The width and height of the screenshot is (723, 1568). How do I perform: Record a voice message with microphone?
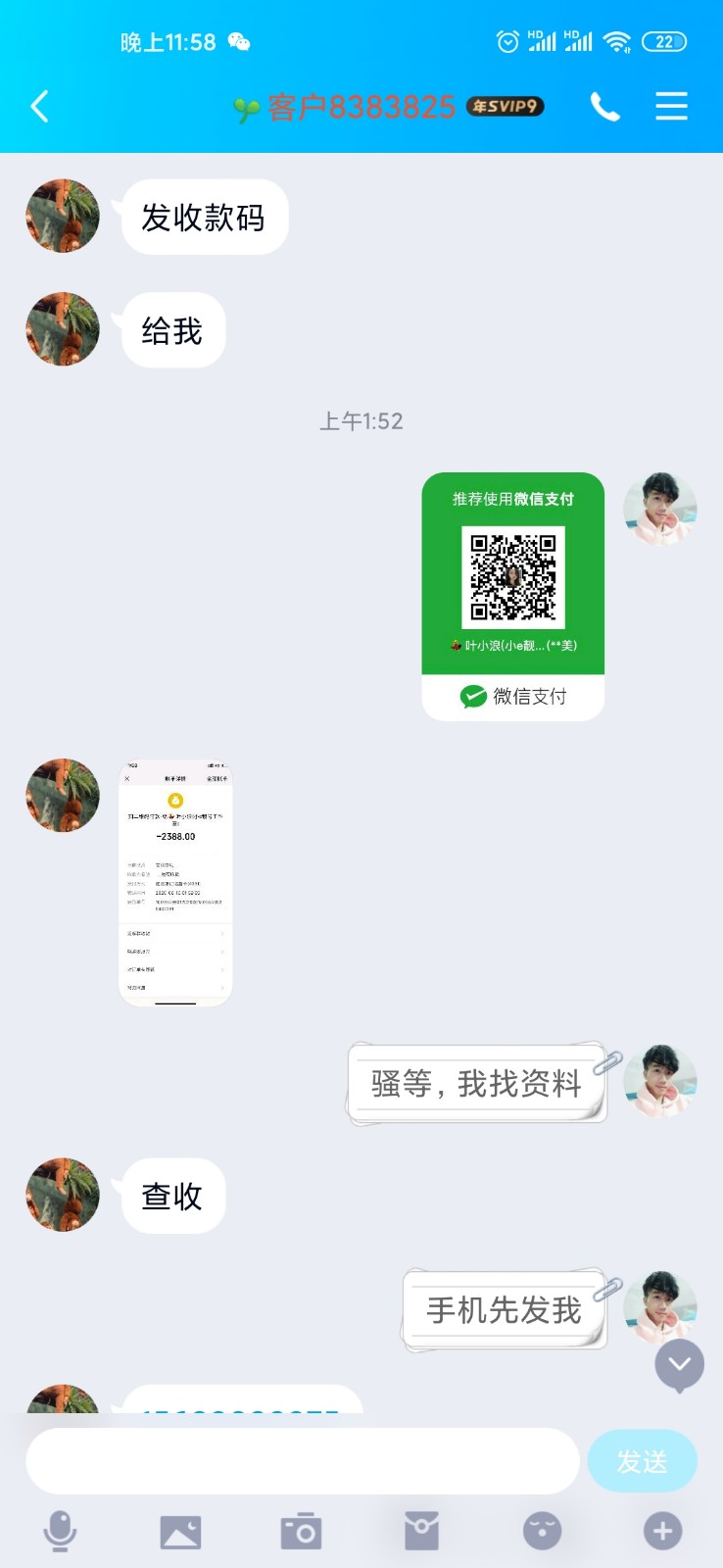[60, 1531]
